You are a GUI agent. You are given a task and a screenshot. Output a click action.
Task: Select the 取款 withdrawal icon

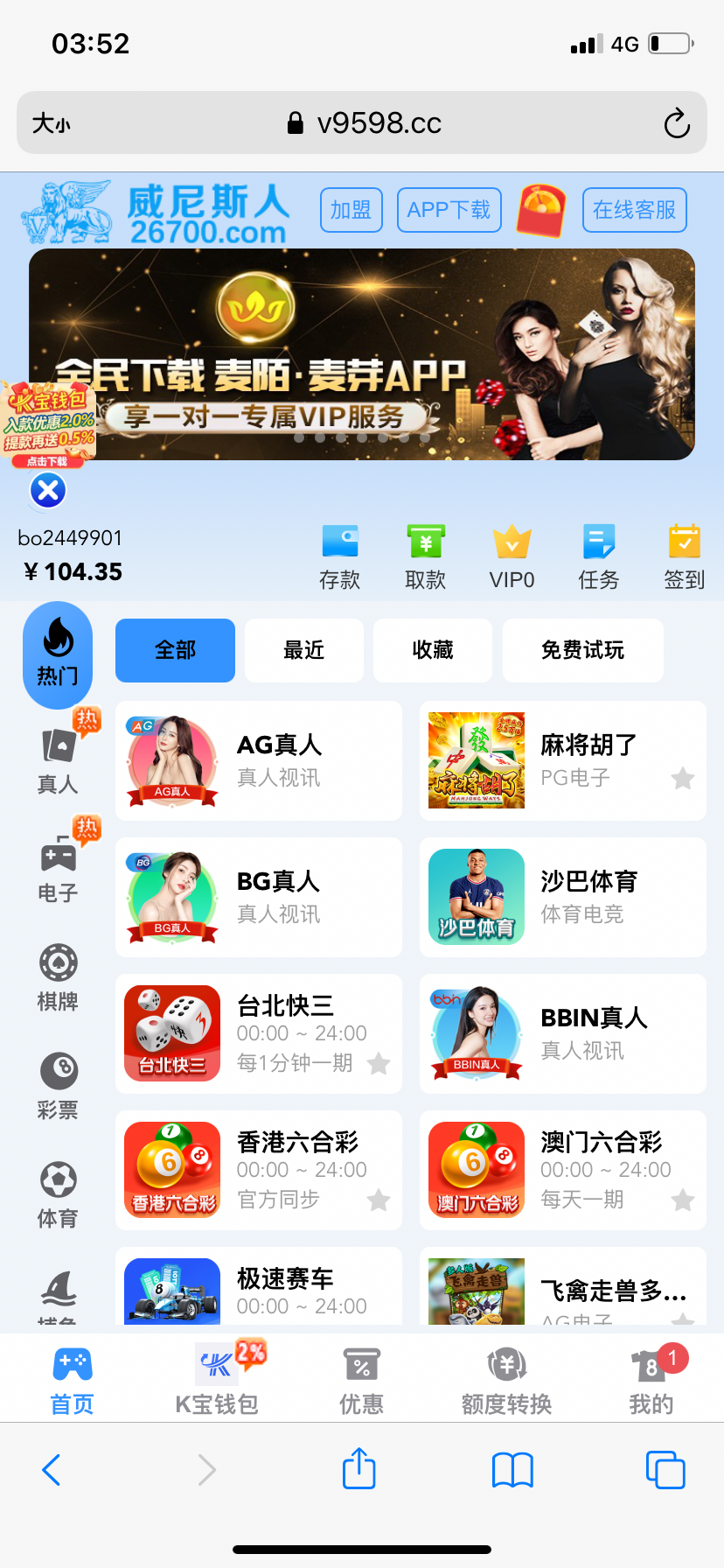[x=426, y=556]
